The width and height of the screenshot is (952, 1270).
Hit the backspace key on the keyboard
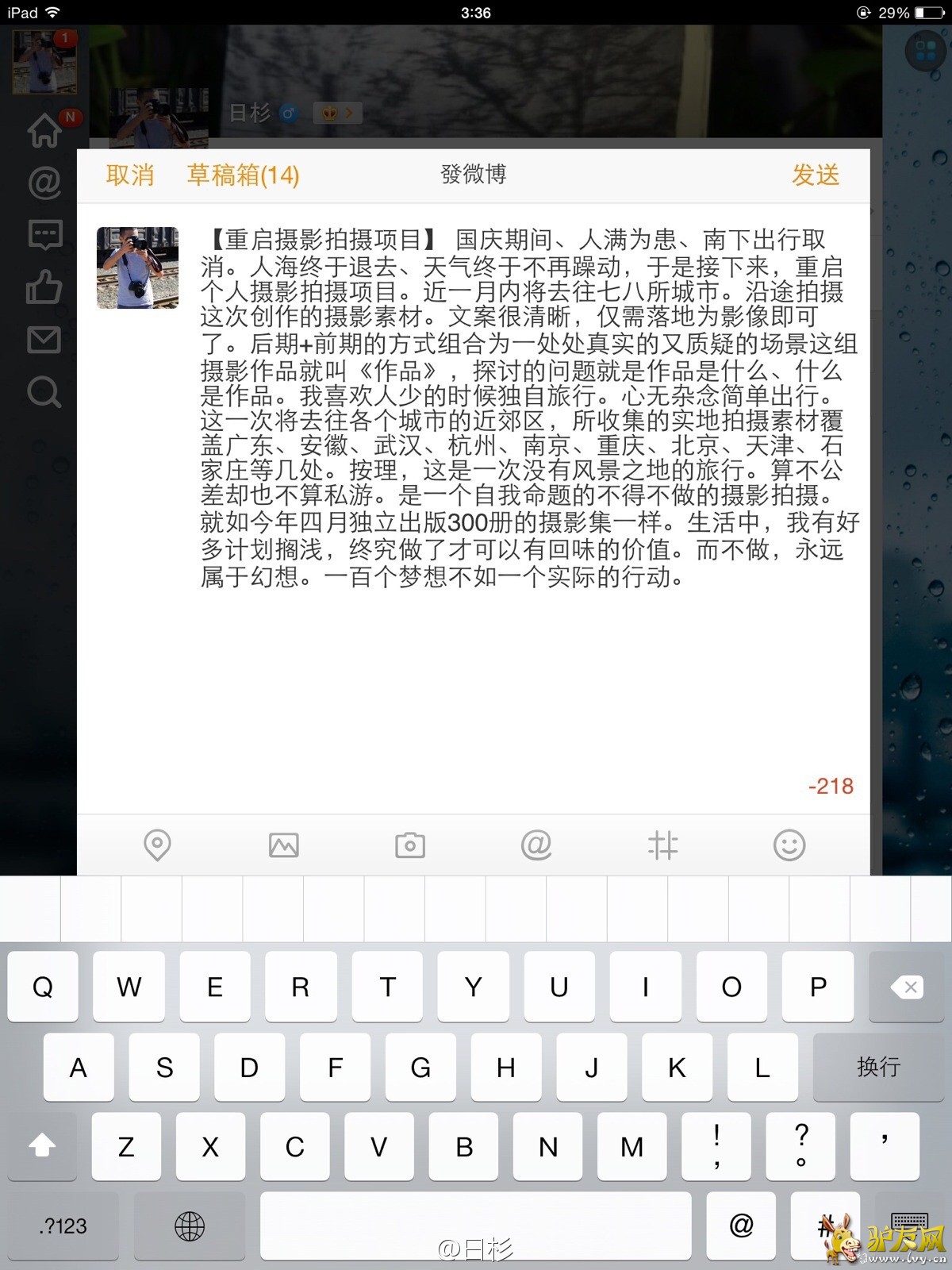[x=907, y=987]
